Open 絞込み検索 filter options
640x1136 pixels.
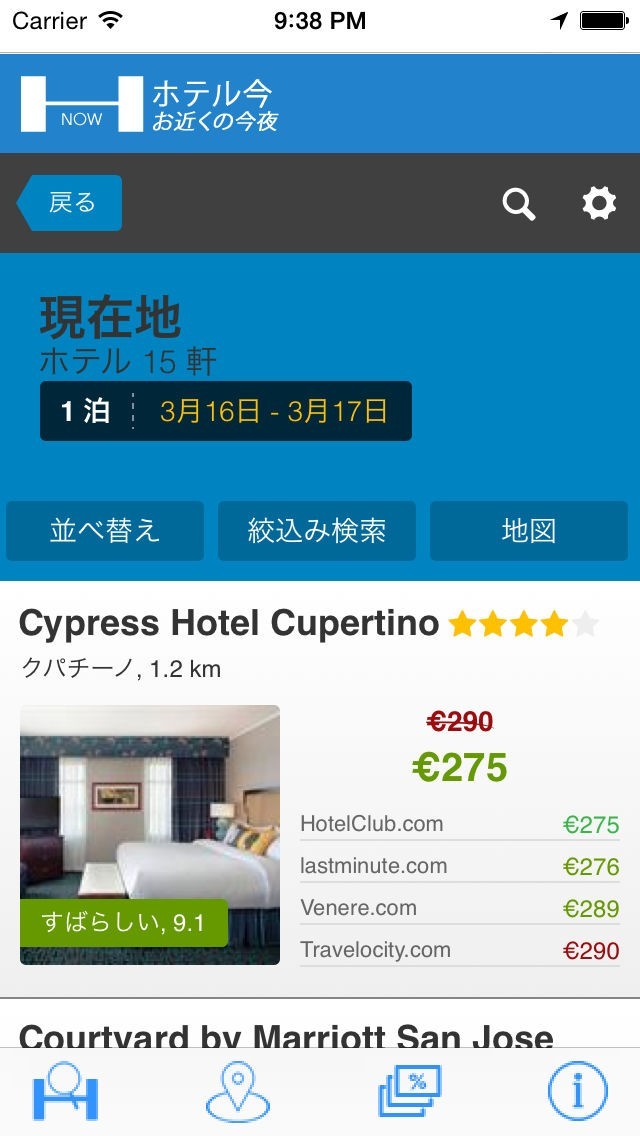click(317, 531)
